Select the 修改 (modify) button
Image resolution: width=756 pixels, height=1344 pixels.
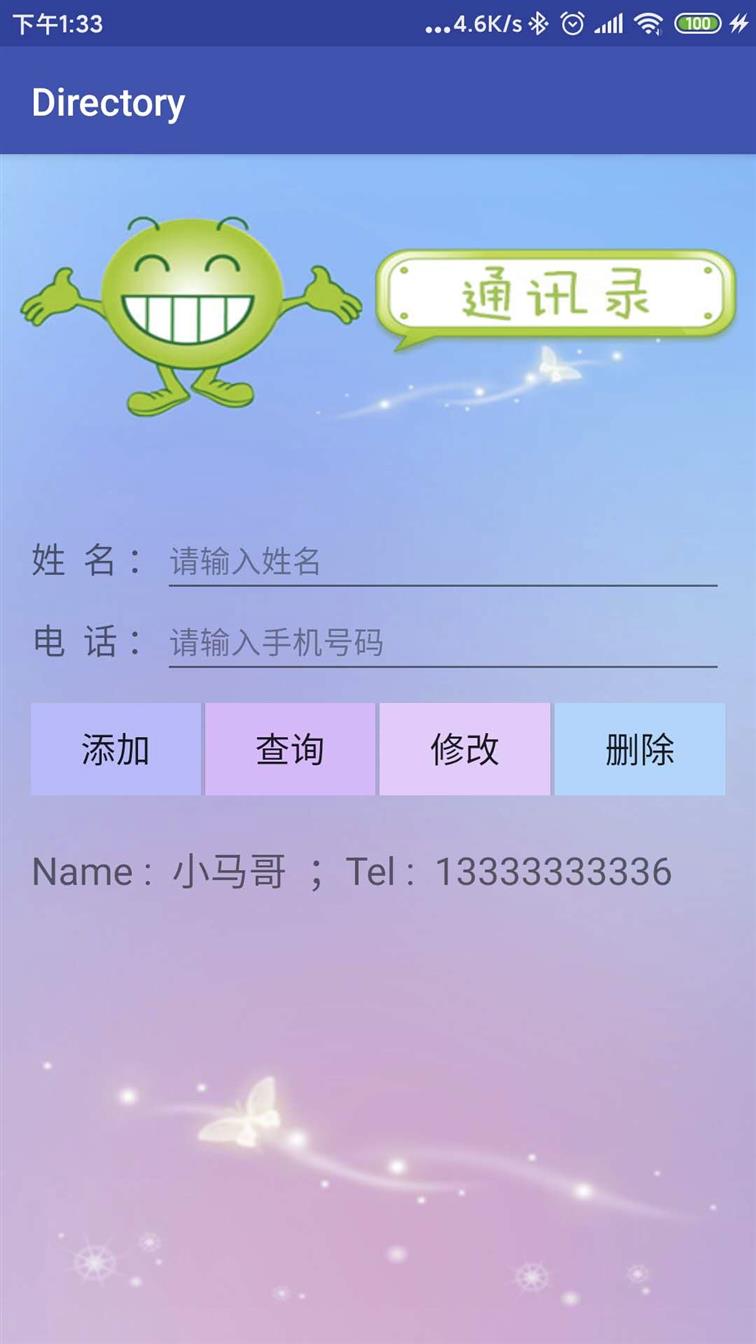click(x=465, y=749)
